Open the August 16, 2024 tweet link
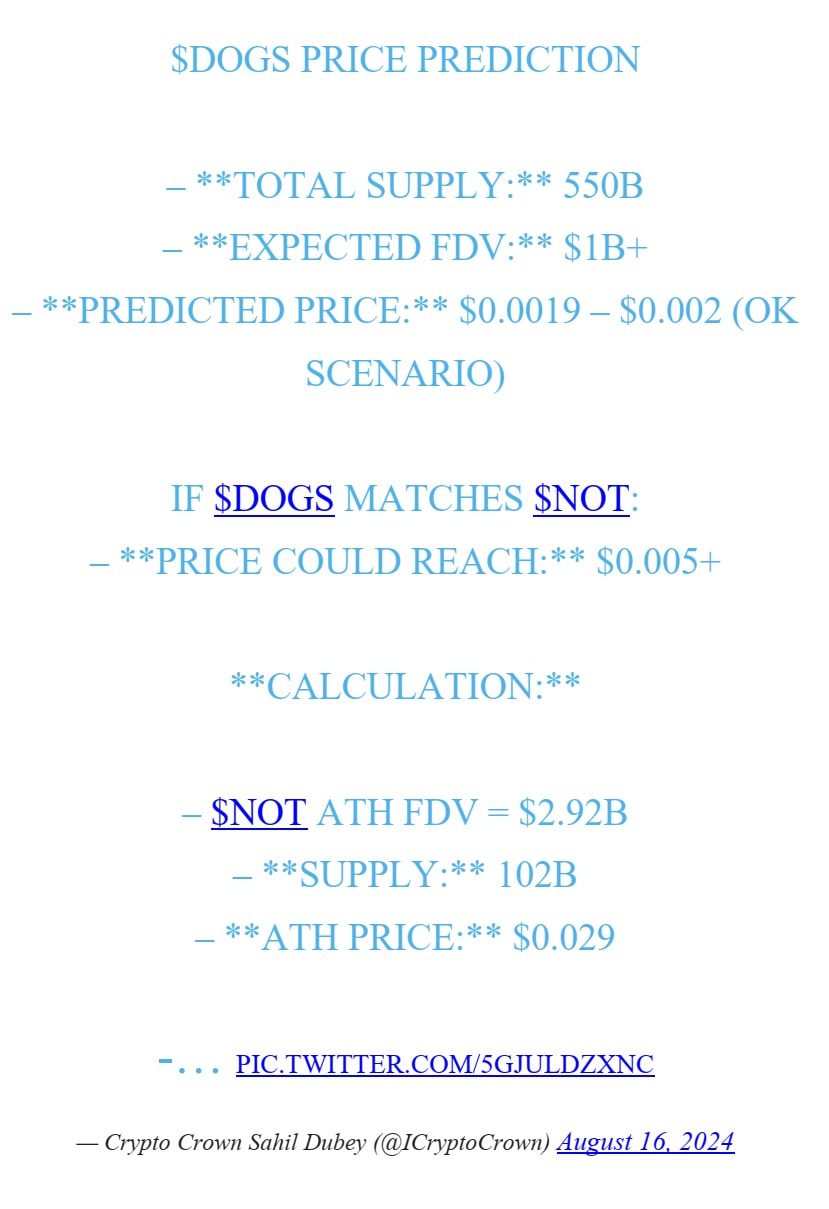 pos(645,1142)
